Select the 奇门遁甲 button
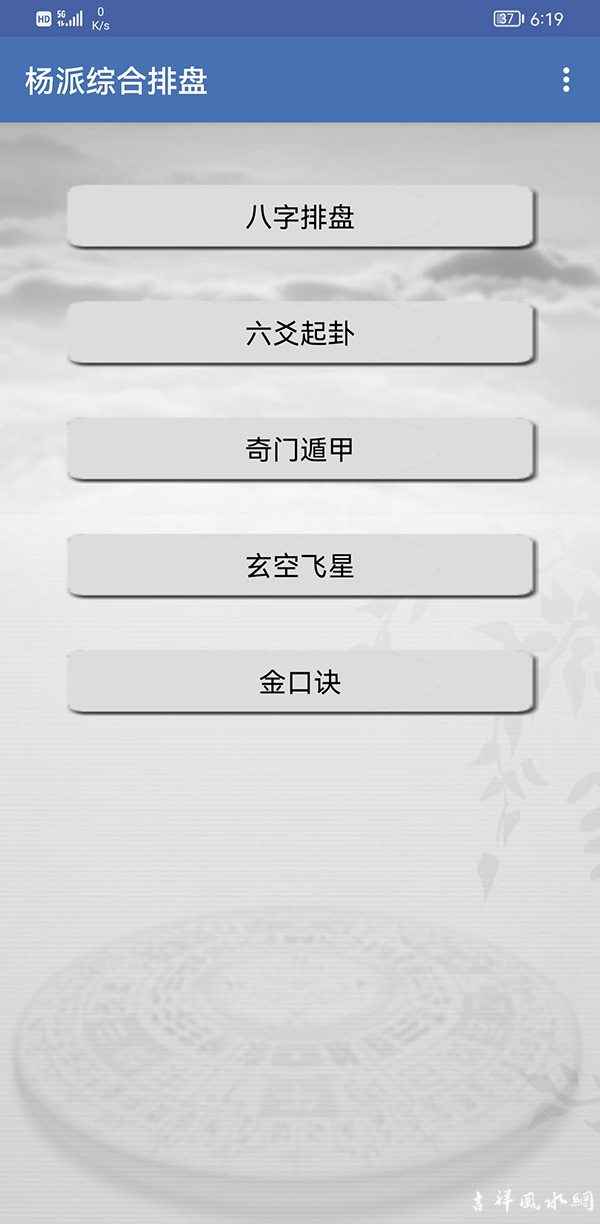The width and height of the screenshot is (600, 1224). click(300, 449)
